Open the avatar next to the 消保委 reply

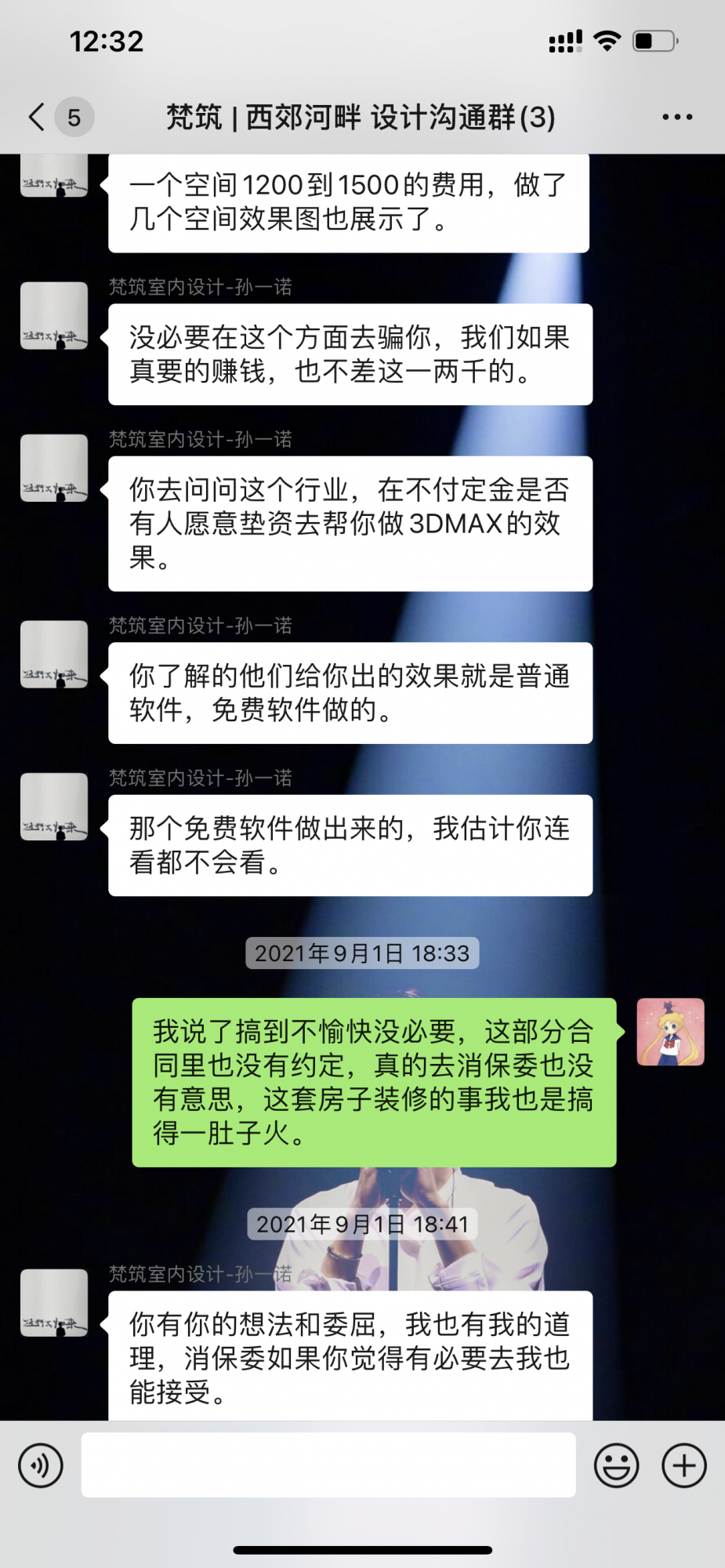(x=54, y=1302)
